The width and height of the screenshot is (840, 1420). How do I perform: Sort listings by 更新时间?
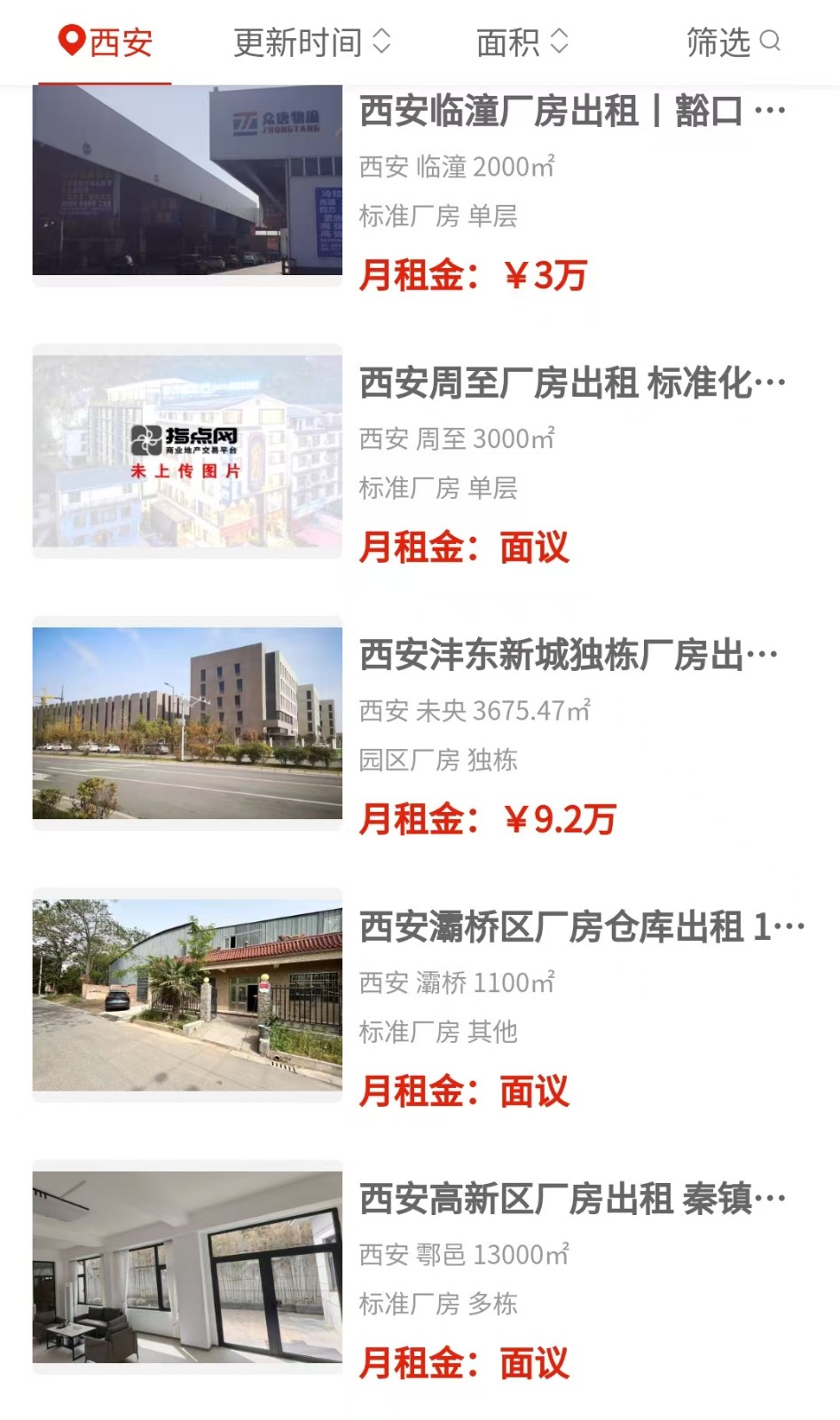[x=311, y=42]
